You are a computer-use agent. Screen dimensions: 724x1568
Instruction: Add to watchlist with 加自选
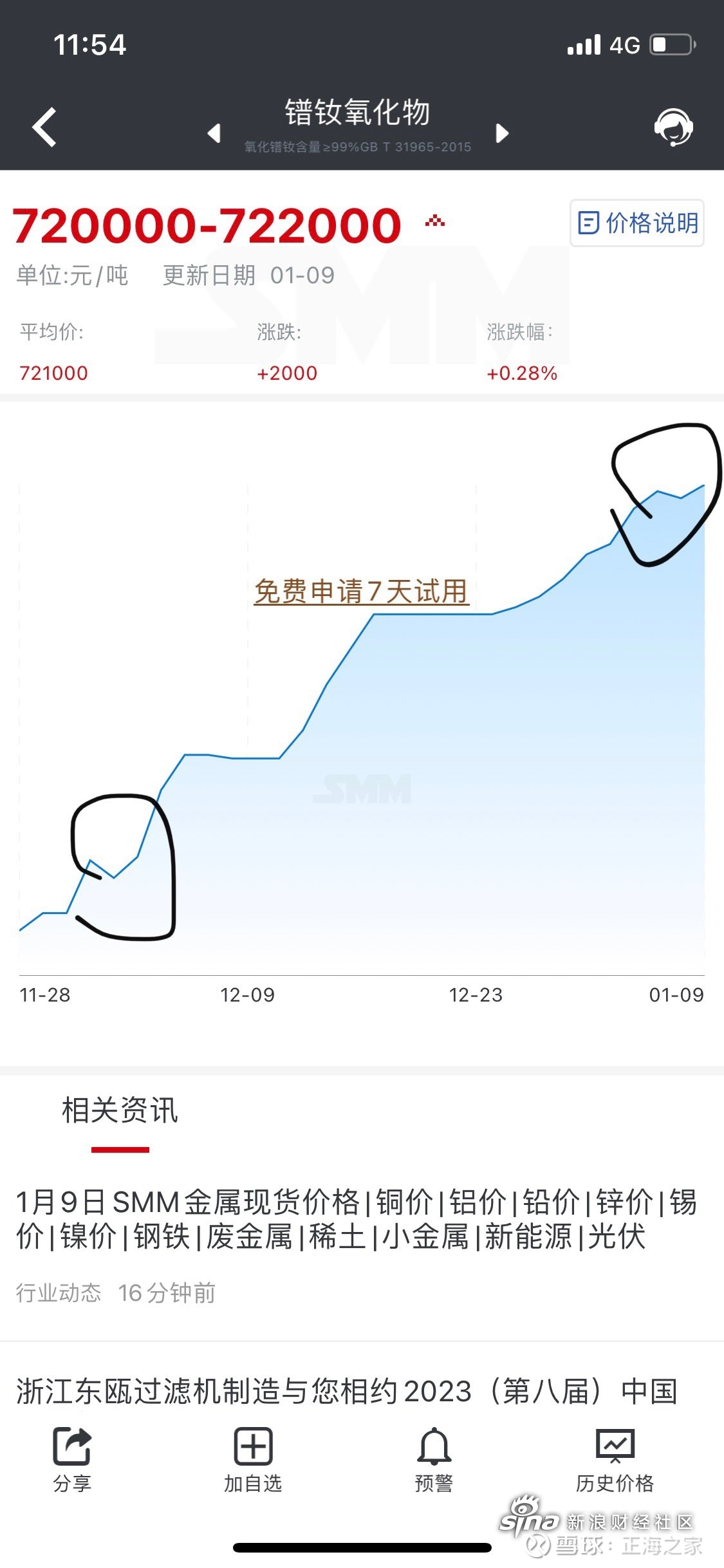[253, 1460]
